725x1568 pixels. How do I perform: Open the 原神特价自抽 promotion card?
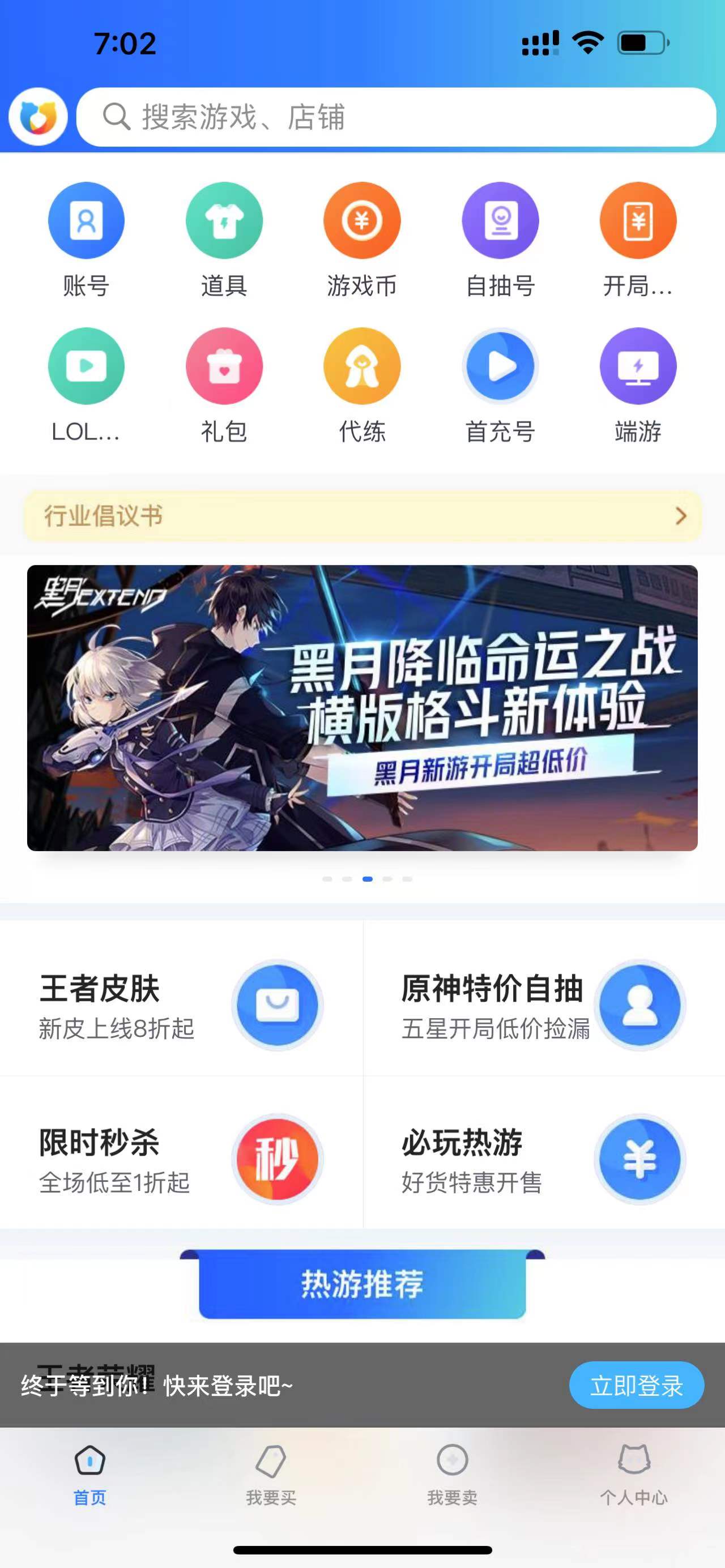tap(544, 1005)
